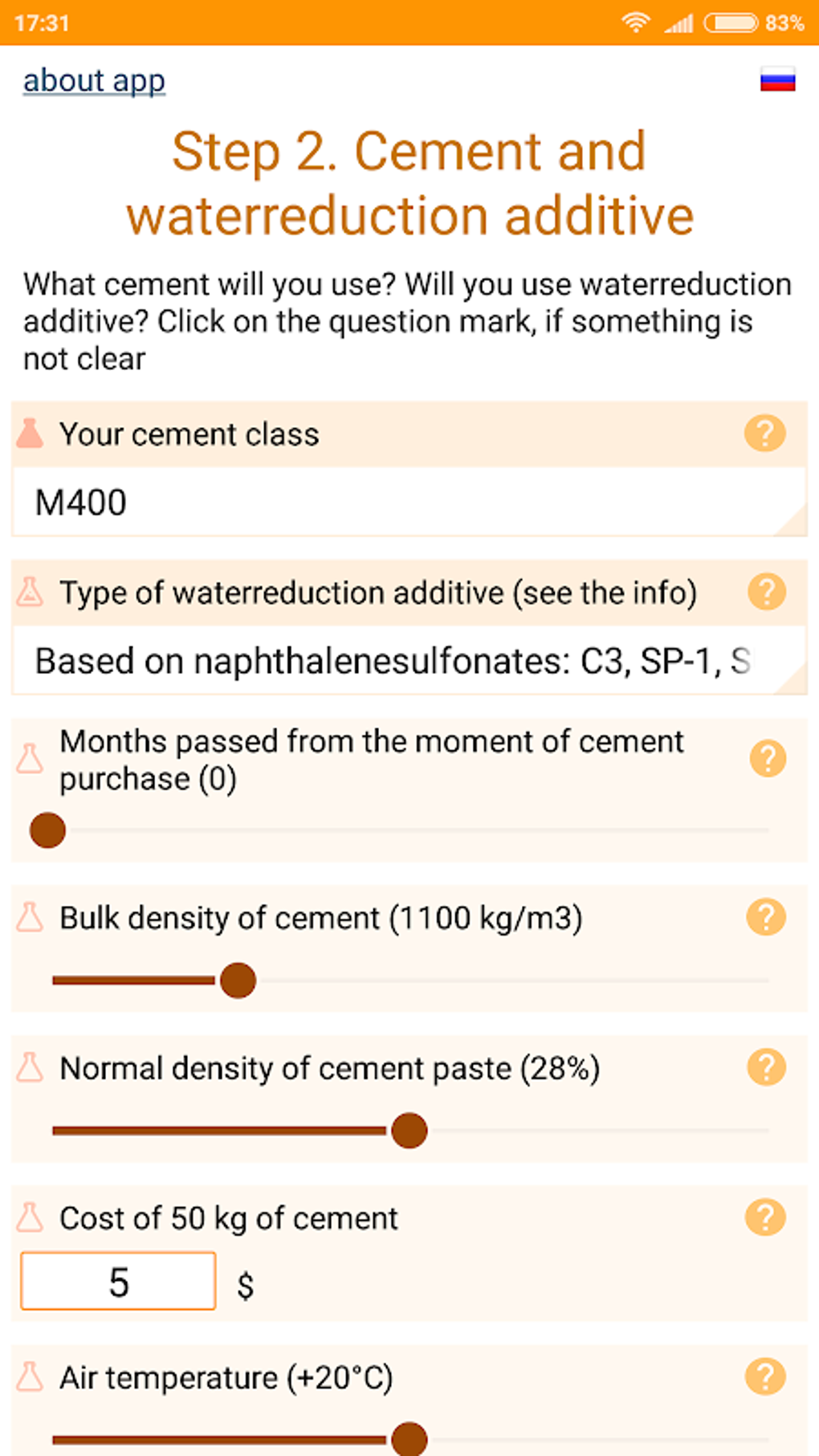819x1456 pixels.
Task: Open help for bulk density of cement
Action: click(767, 917)
